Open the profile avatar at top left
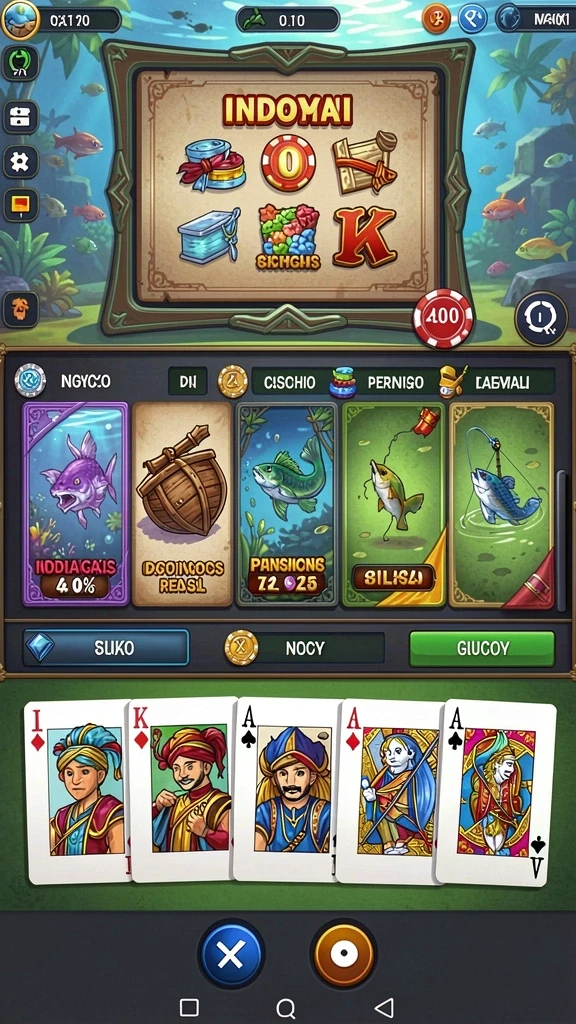Viewport: 576px width, 1024px height. coord(20,19)
